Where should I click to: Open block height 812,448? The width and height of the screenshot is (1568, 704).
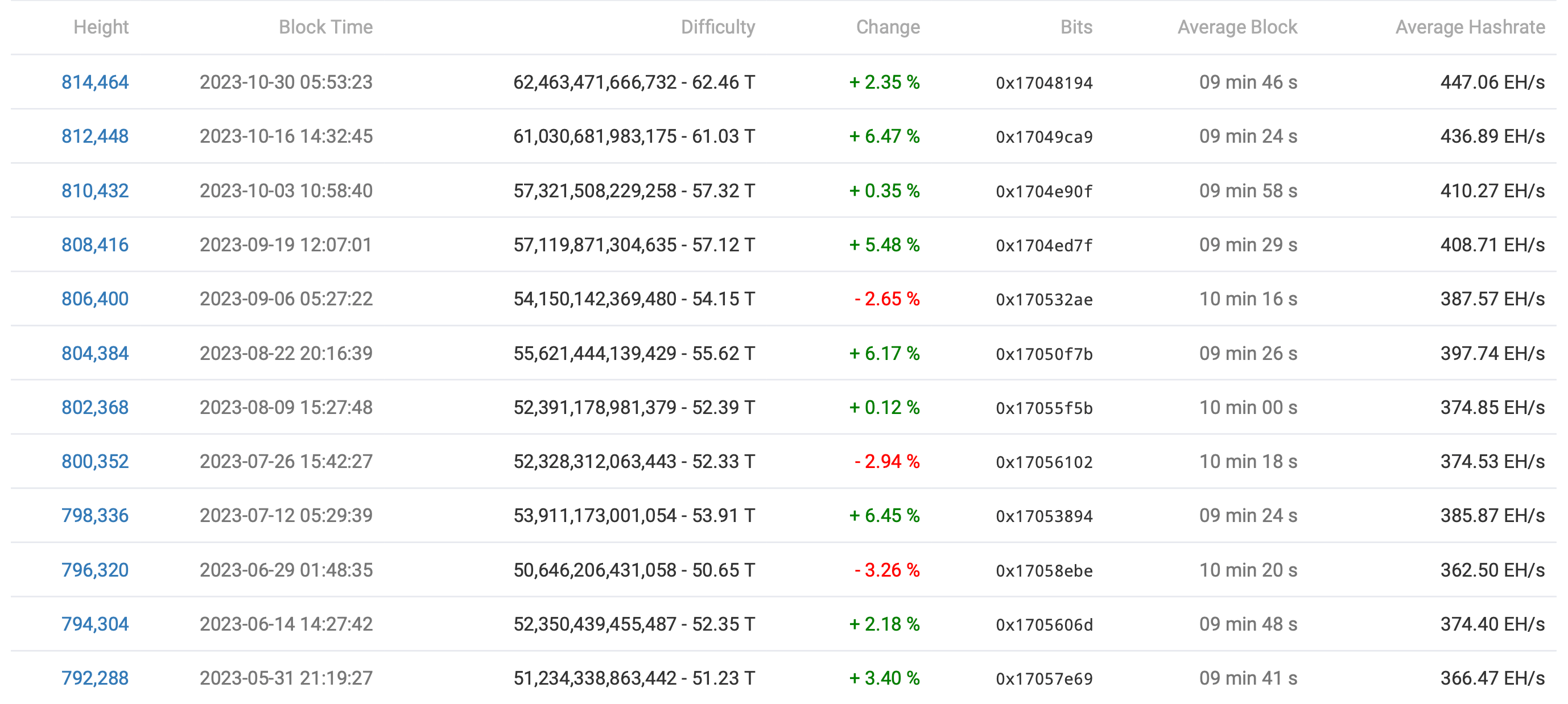pos(95,136)
